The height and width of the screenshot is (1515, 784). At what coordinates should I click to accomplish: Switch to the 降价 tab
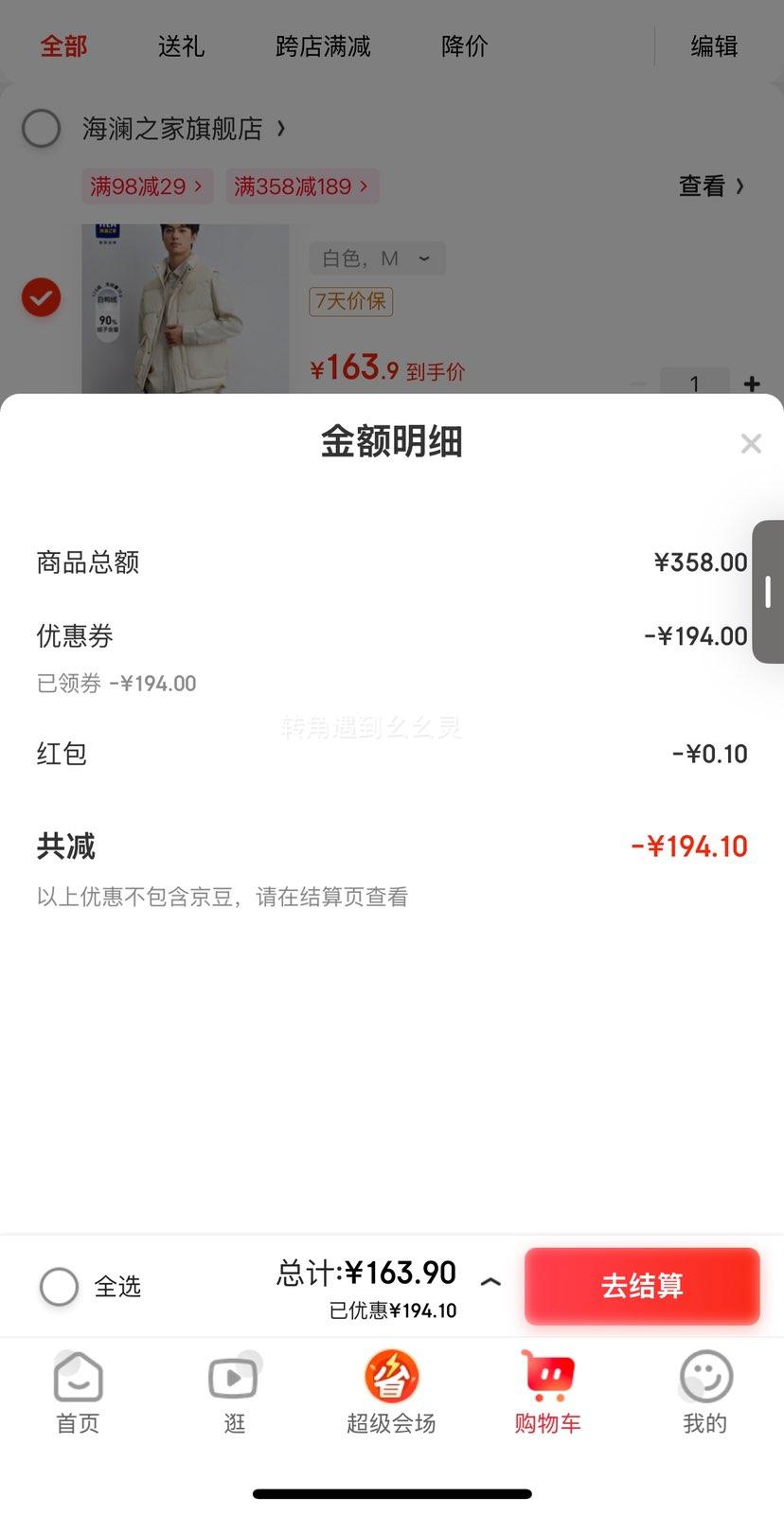463,45
